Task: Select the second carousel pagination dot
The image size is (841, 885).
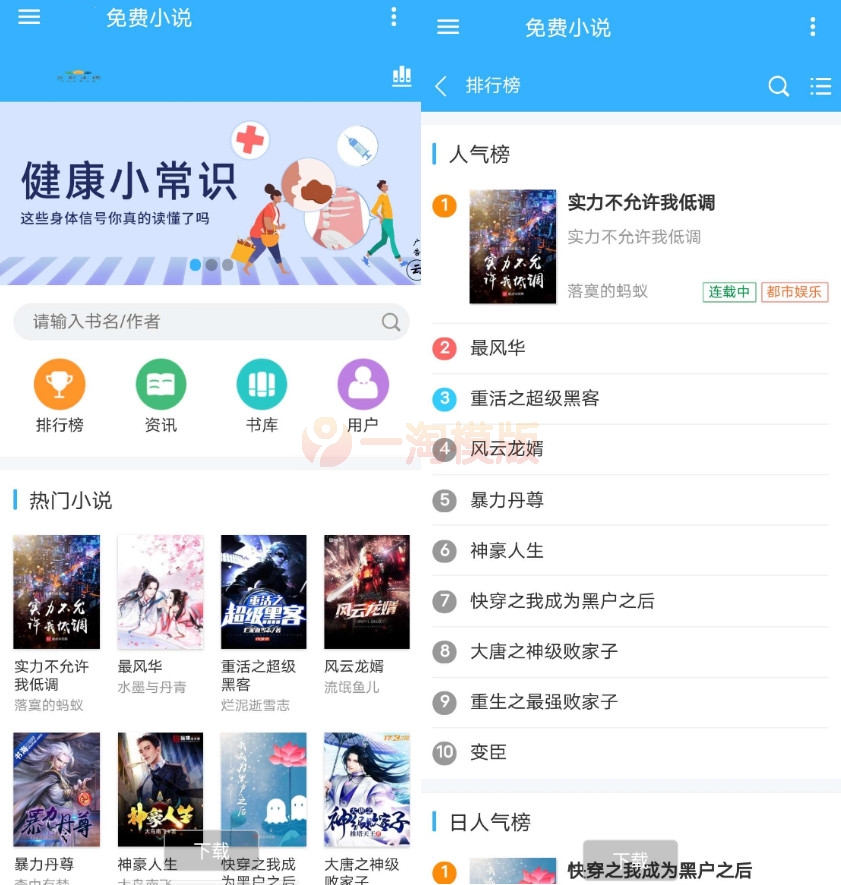Action: pos(211,265)
